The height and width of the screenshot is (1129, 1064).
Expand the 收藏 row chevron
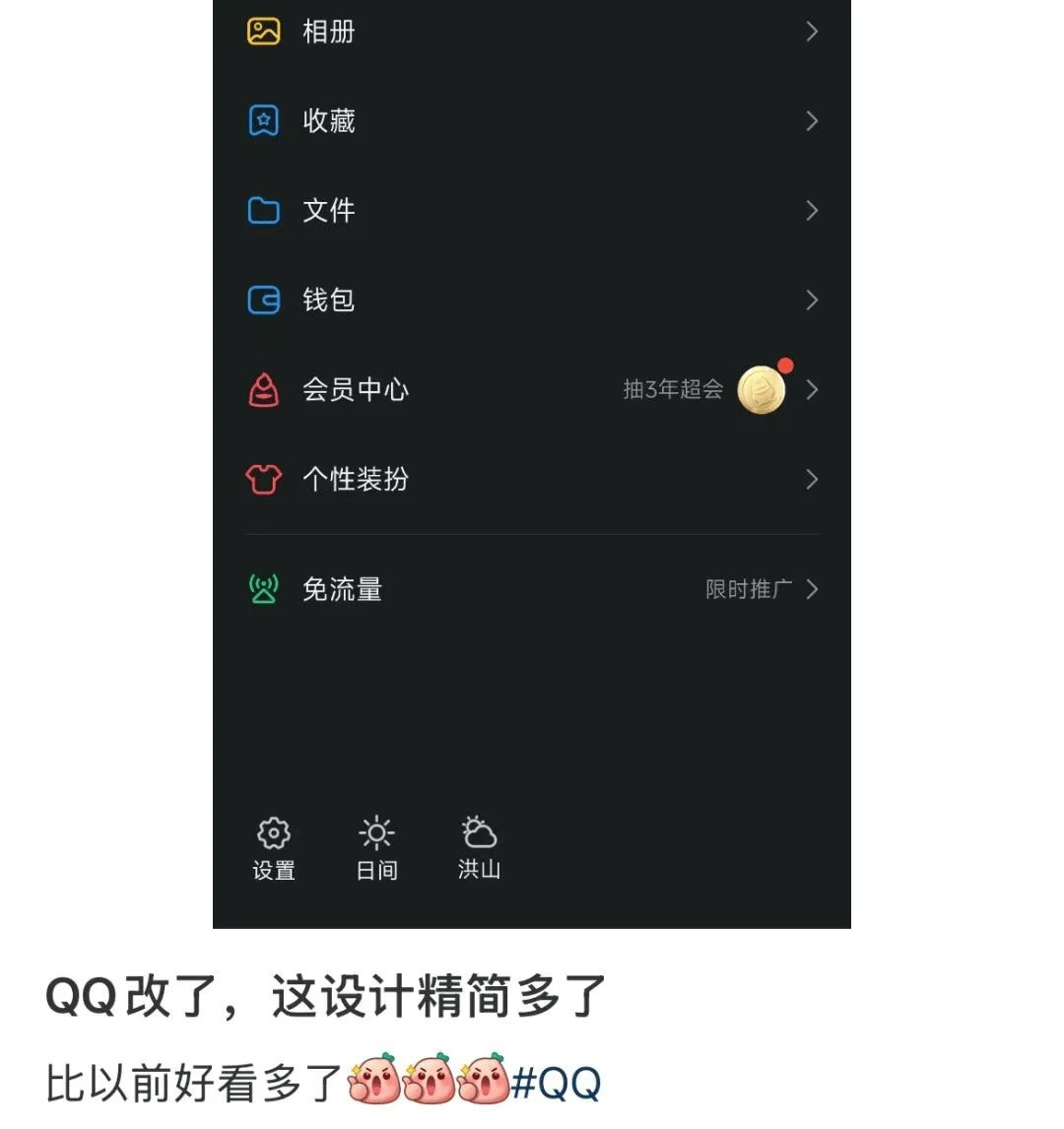pyautogui.click(x=811, y=120)
